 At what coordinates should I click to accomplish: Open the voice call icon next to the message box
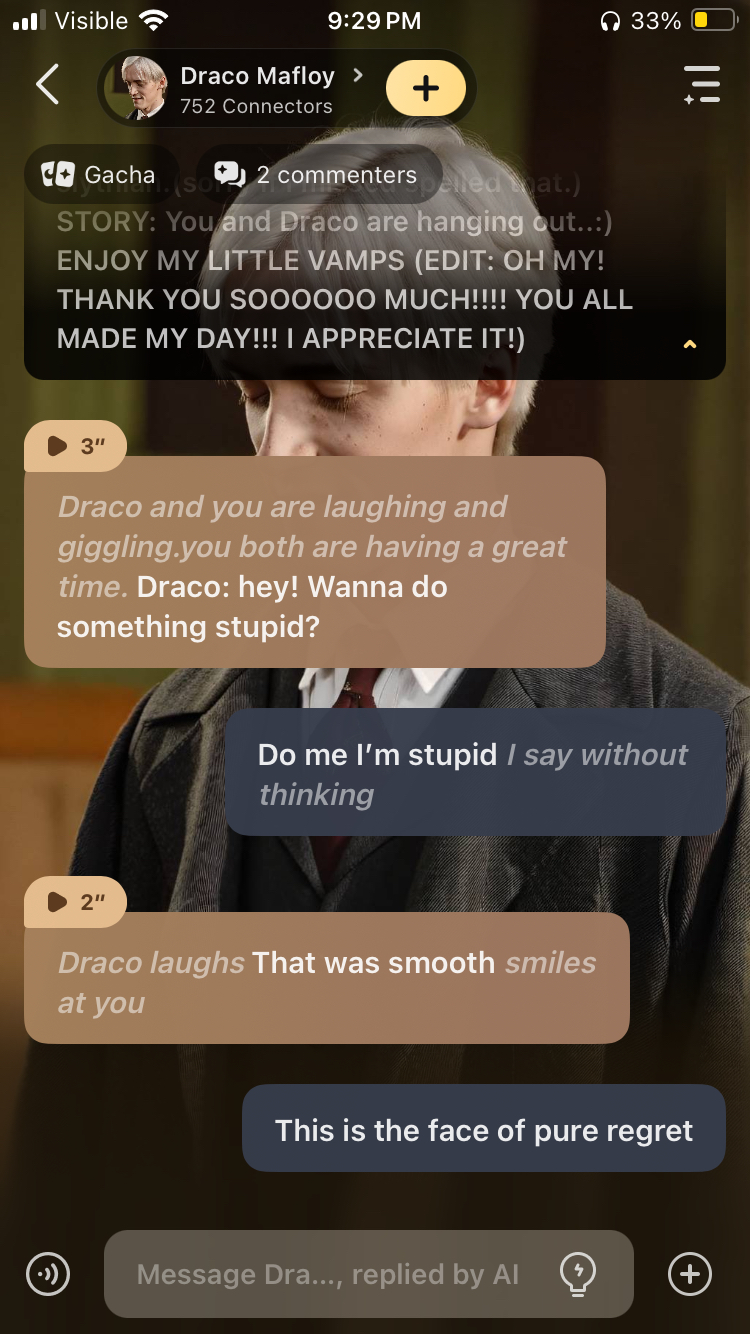(x=48, y=1274)
